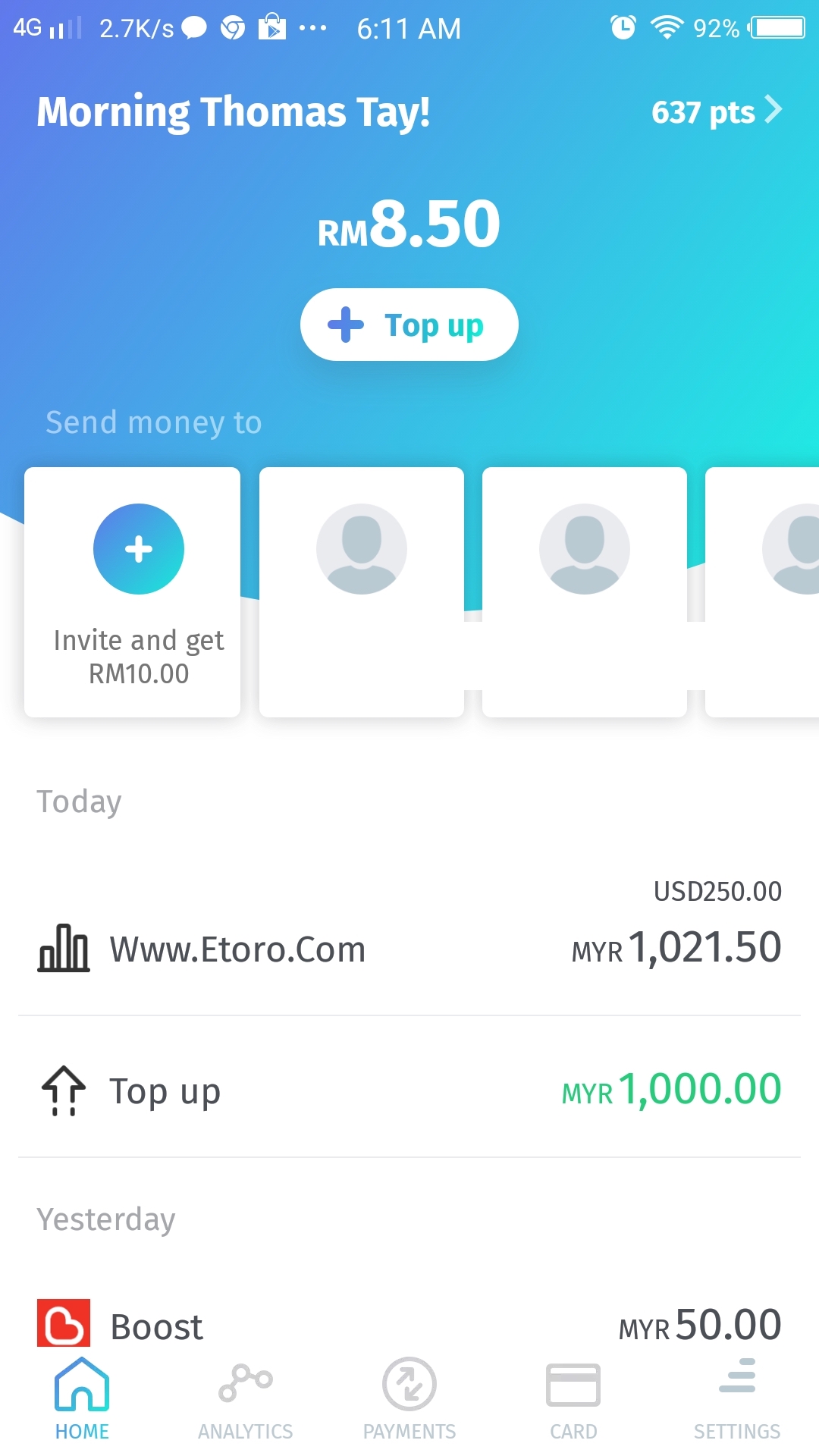Open the Invite and get RM10.00 card
This screenshot has height=1456, width=819.
(133, 591)
